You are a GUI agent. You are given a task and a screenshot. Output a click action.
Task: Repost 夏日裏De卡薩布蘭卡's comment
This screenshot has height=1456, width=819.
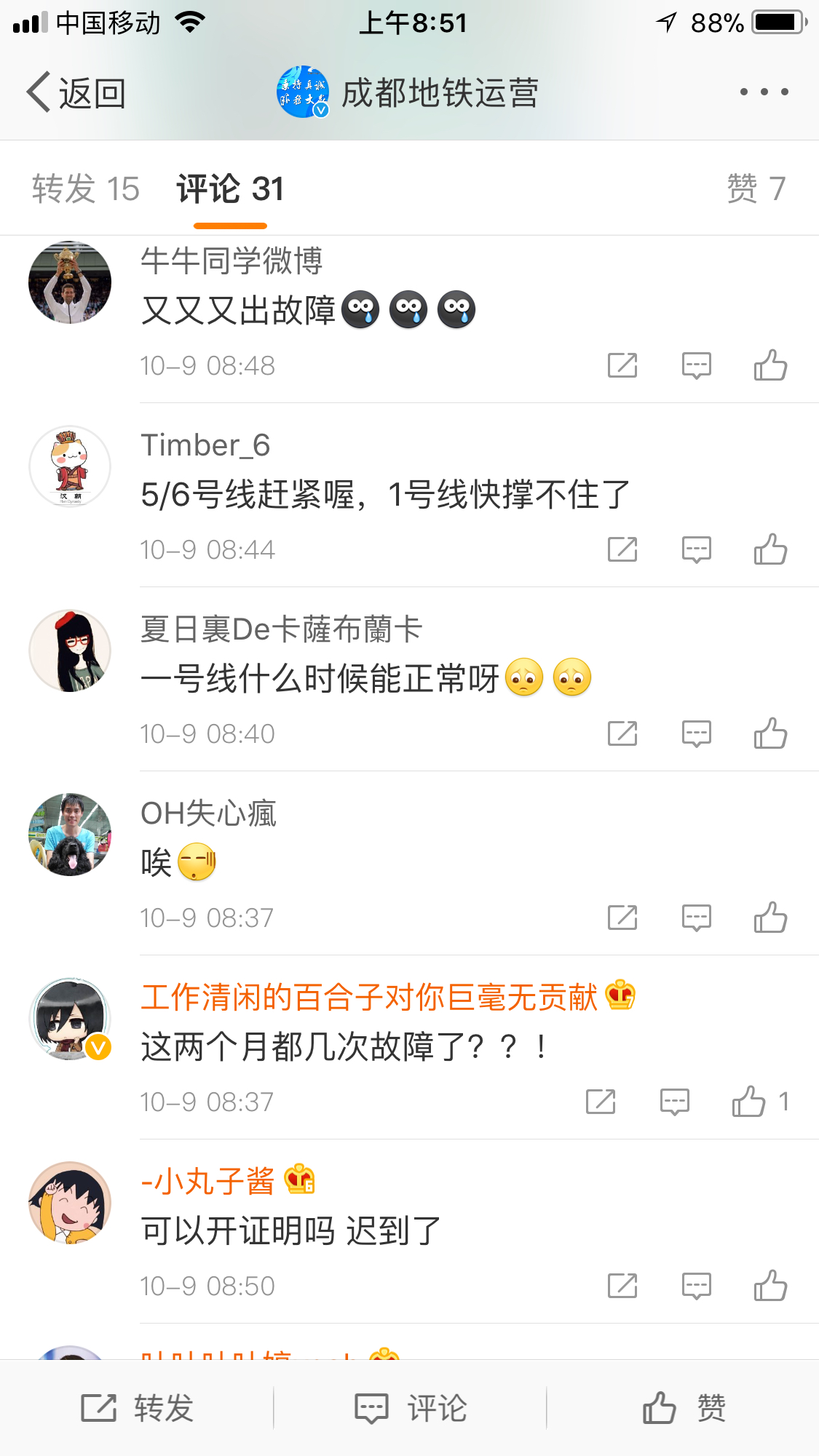point(622,733)
